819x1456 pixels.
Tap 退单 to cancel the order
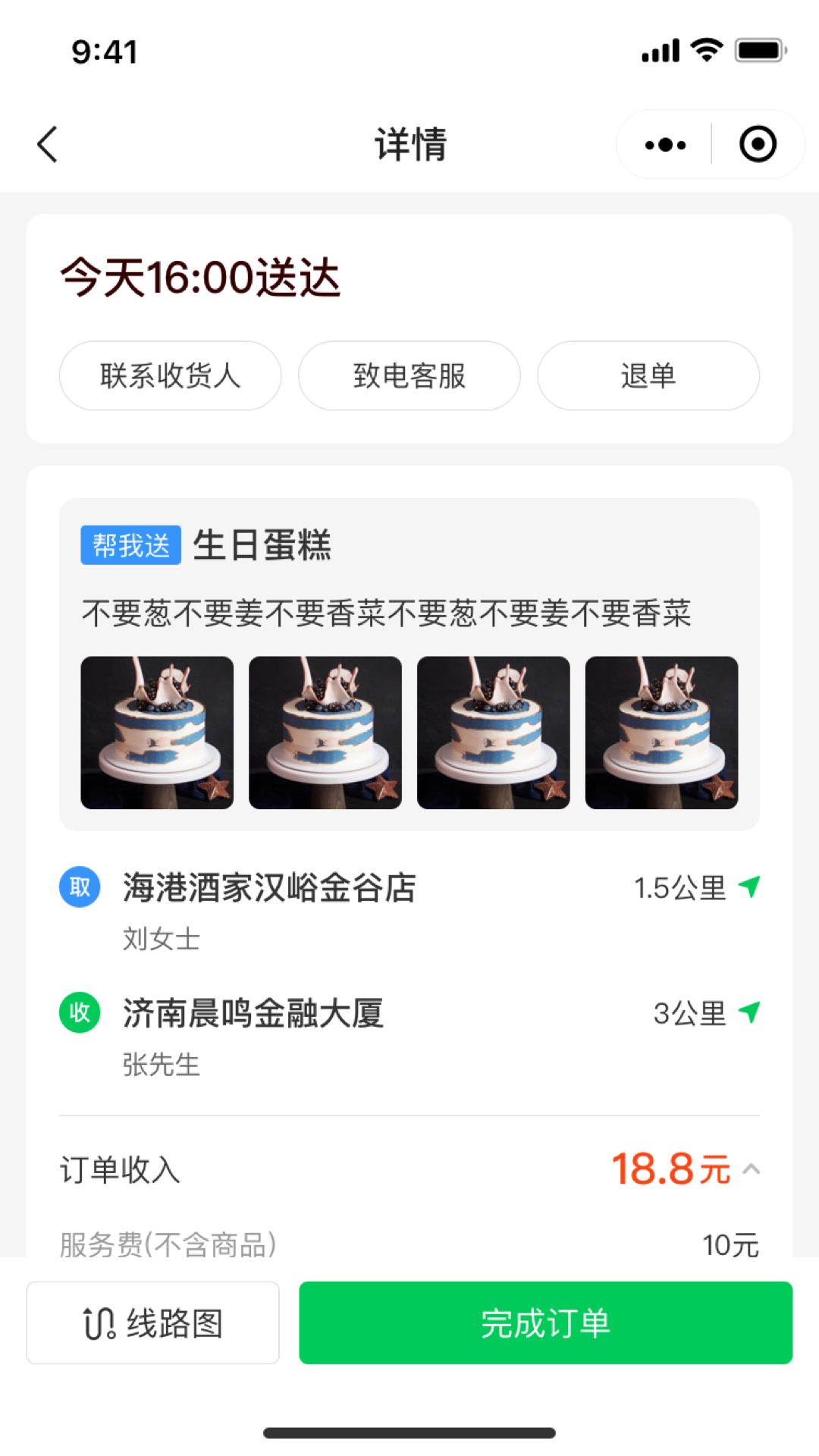647,375
